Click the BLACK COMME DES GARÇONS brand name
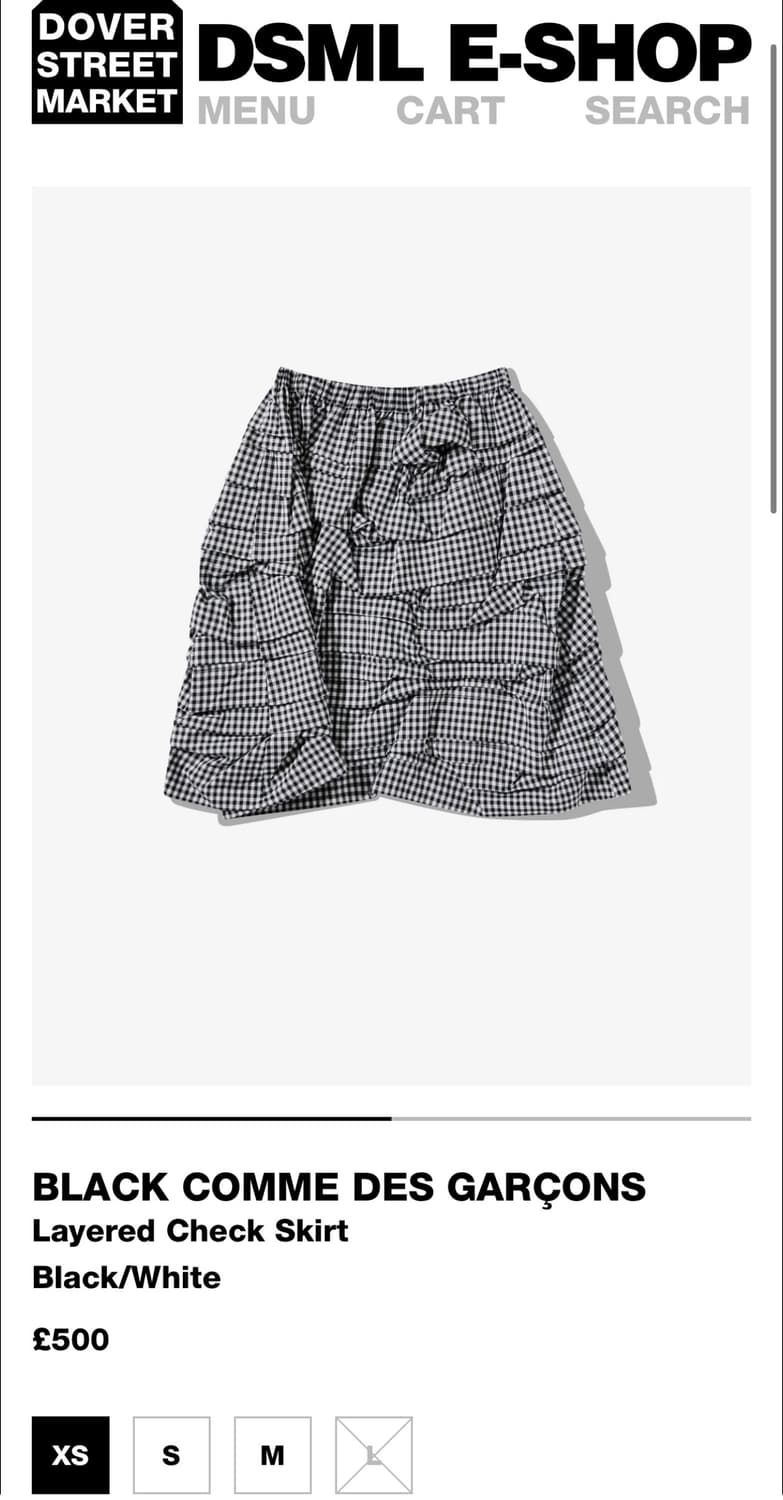This screenshot has height=1500, width=783. click(x=340, y=1187)
